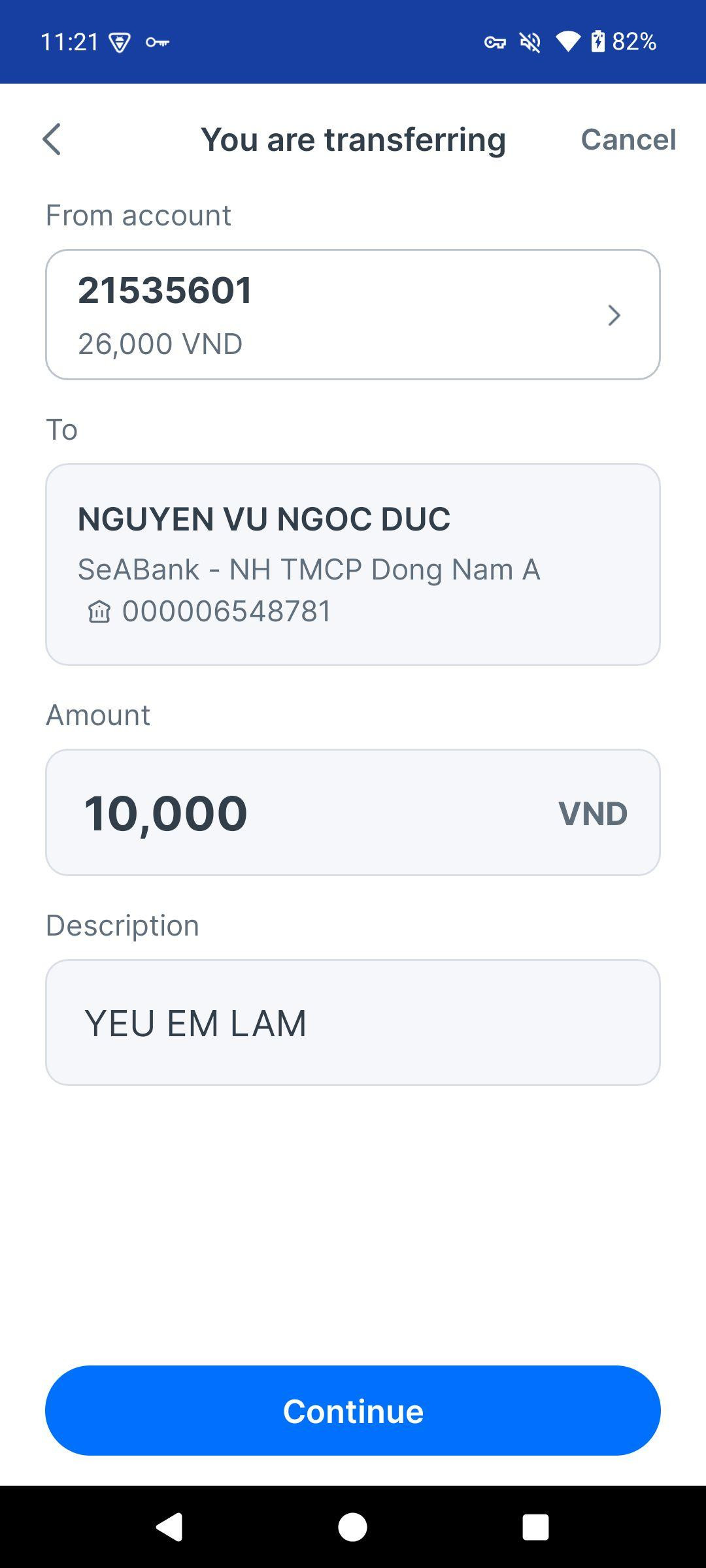Tap the recipient card NGUYEN VU NGOC DUC
The width and height of the screenshot is (706, 1568).
(x=353, y=564)
